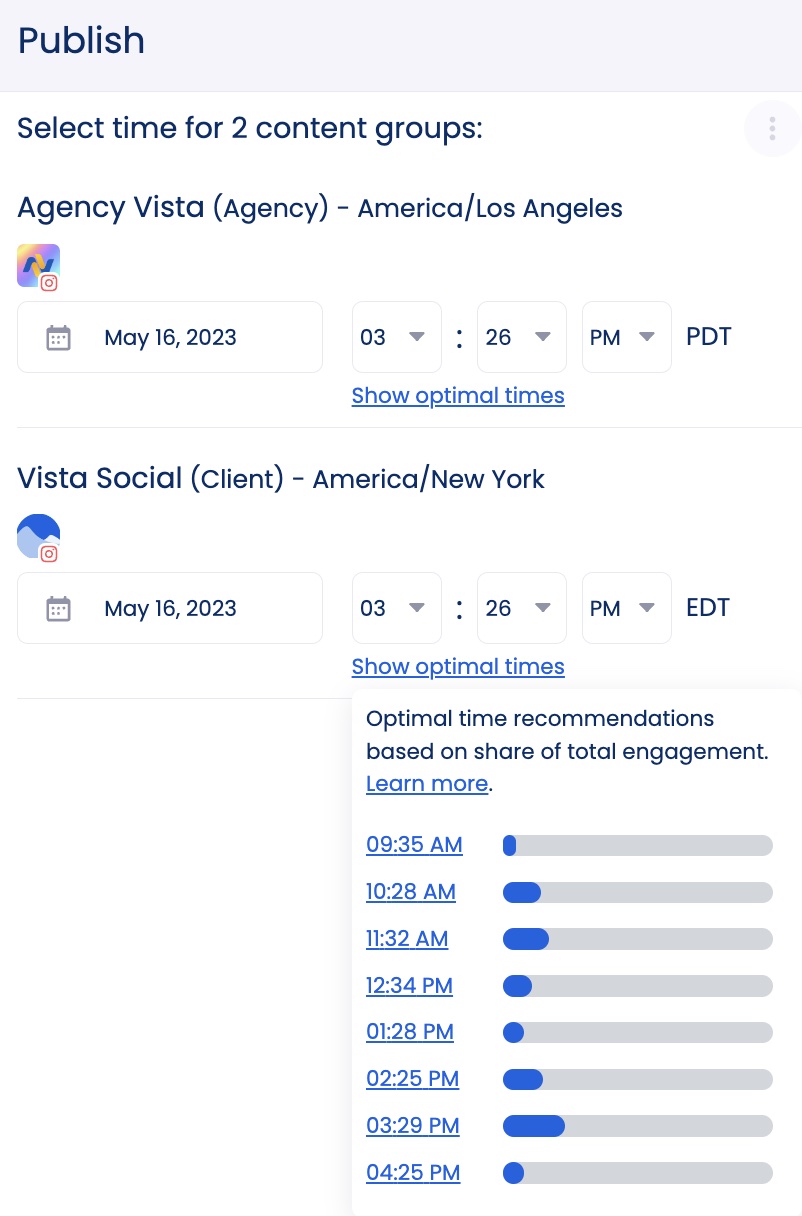
Task: Click Show optimal times under Agency Vista
Action: pyautogui.click(x=457, y=396)
